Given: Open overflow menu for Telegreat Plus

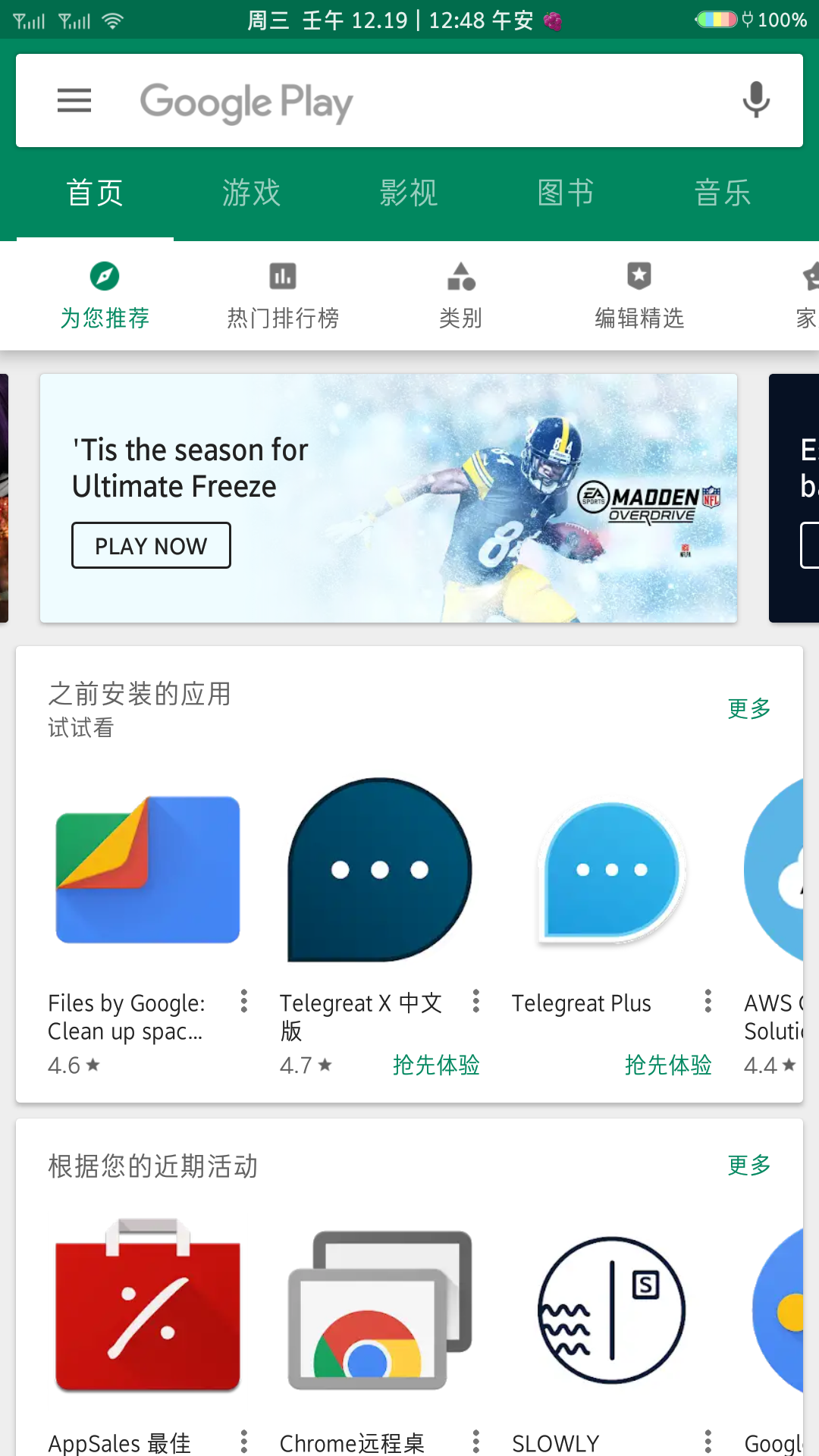Looking at the screenshot, I should pyautogui.click(x=708, y=1001).
